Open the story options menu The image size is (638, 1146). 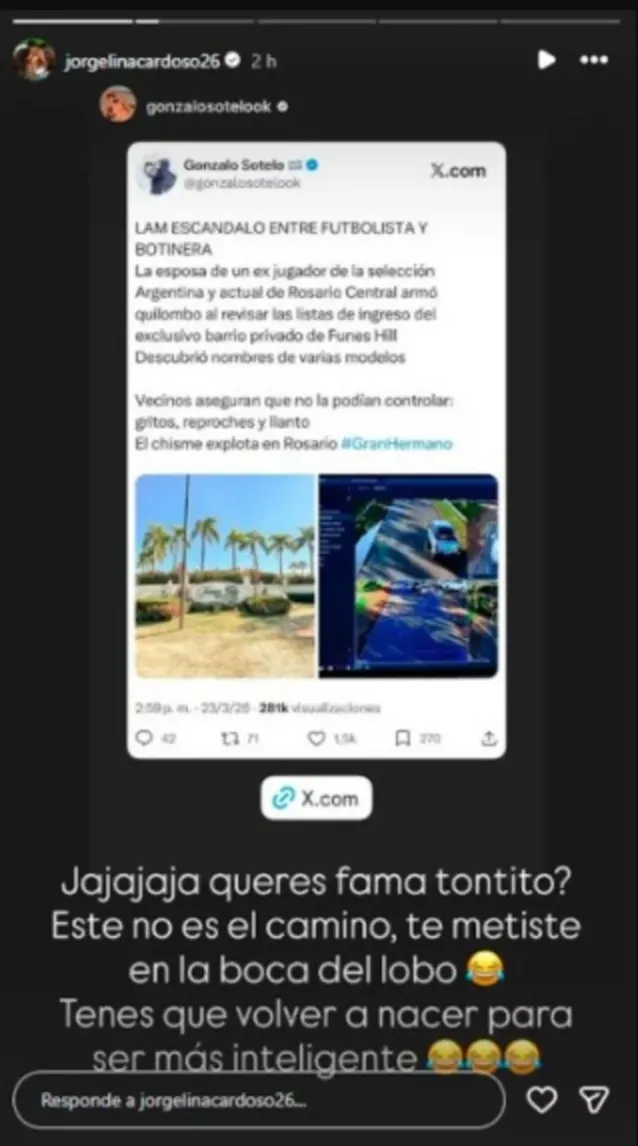[x=594, y=60]
